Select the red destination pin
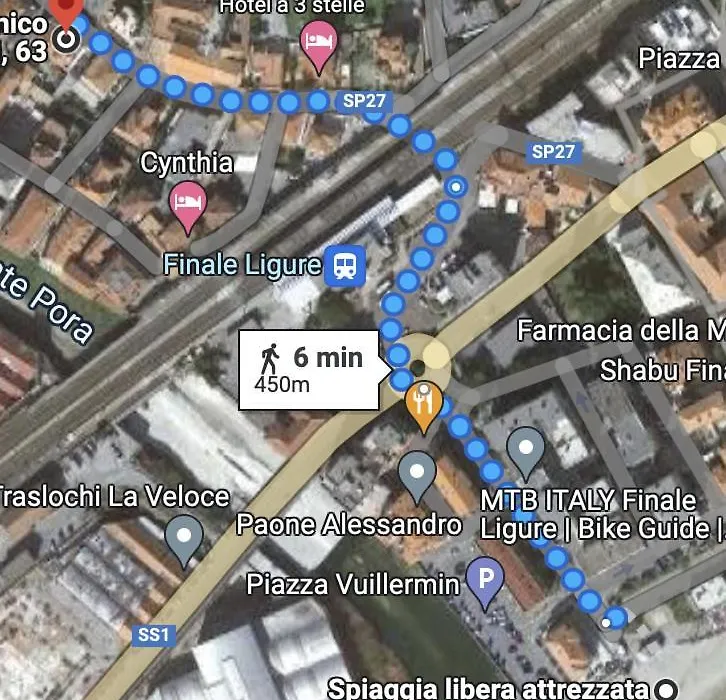726x700 pixels. point(67,12)
